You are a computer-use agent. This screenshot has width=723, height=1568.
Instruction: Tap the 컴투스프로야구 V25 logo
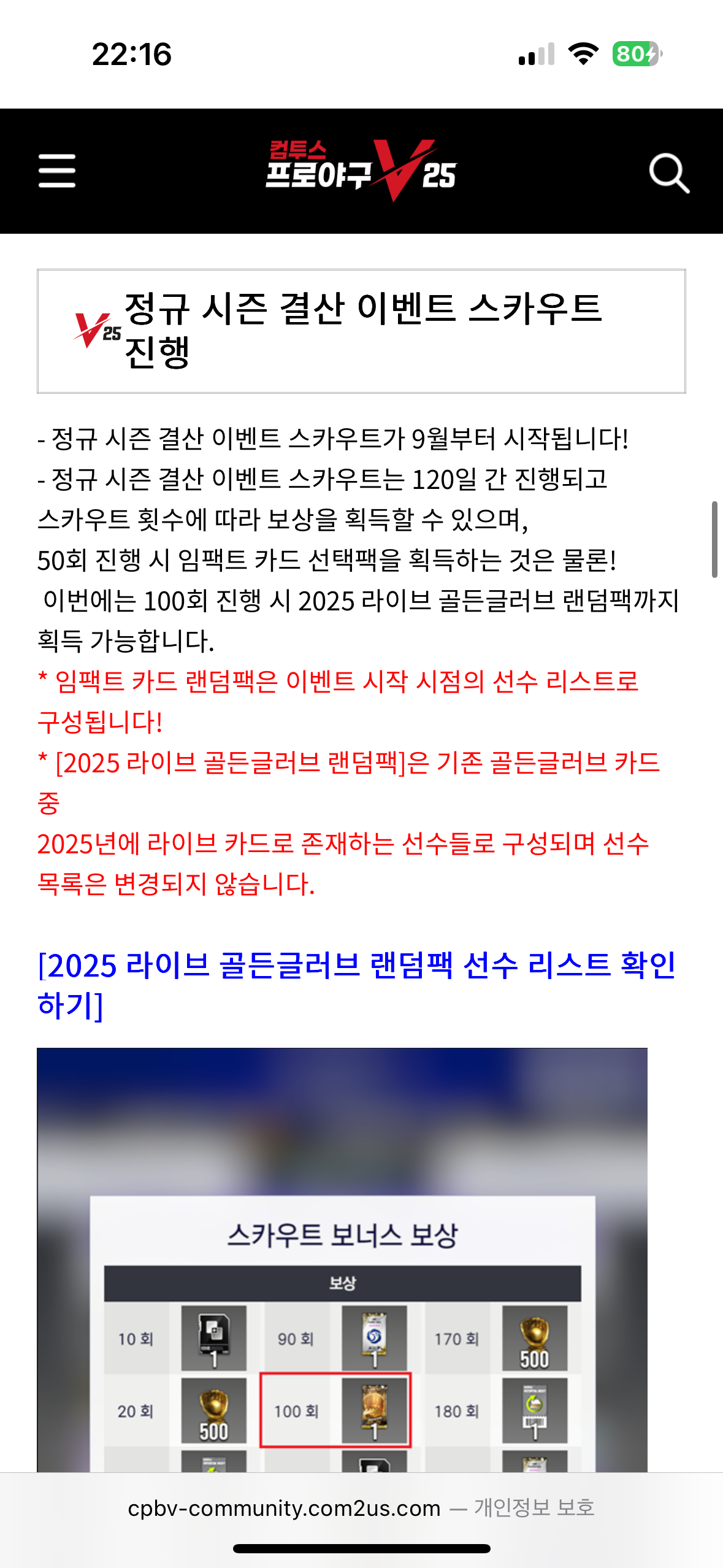click(361, 171)
